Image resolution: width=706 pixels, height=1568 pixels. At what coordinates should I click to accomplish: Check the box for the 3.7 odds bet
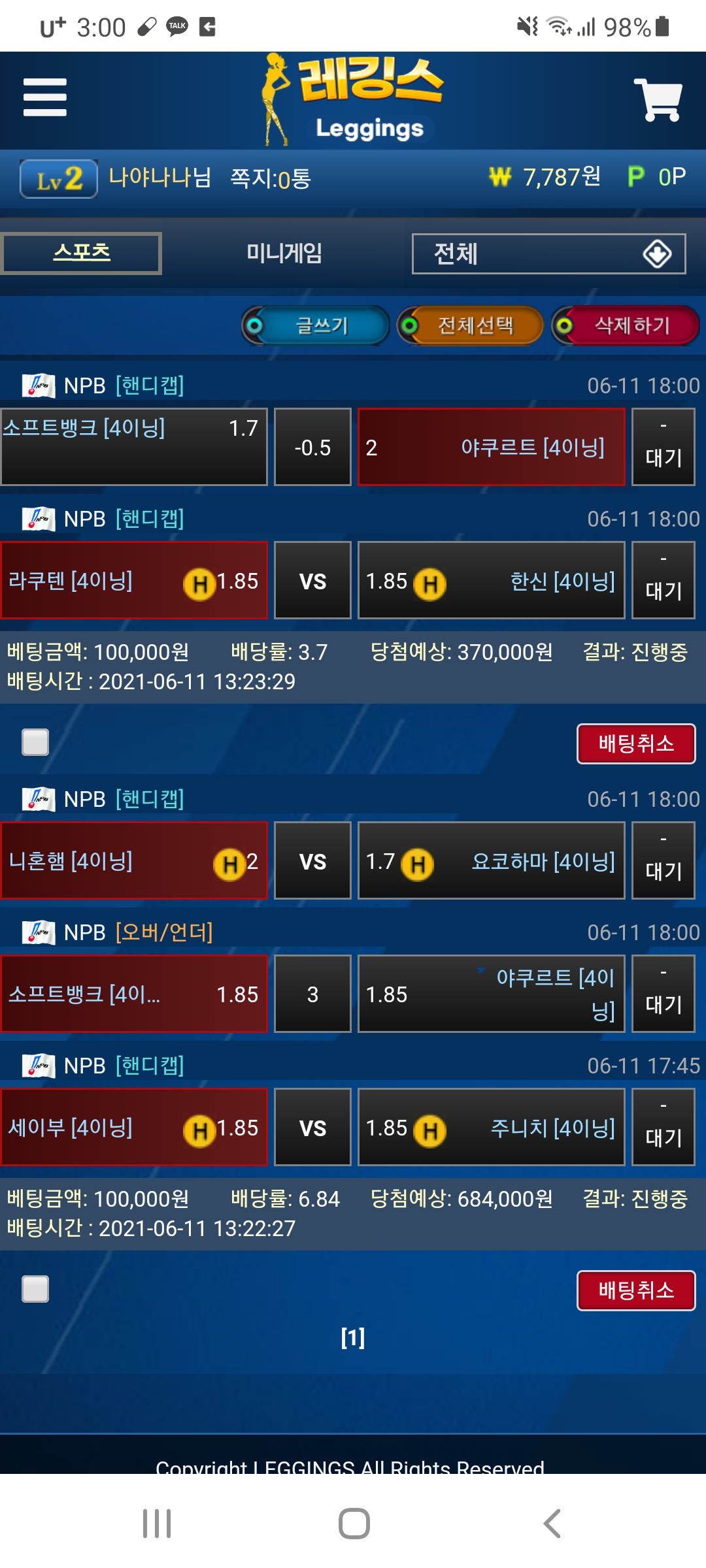35,742
